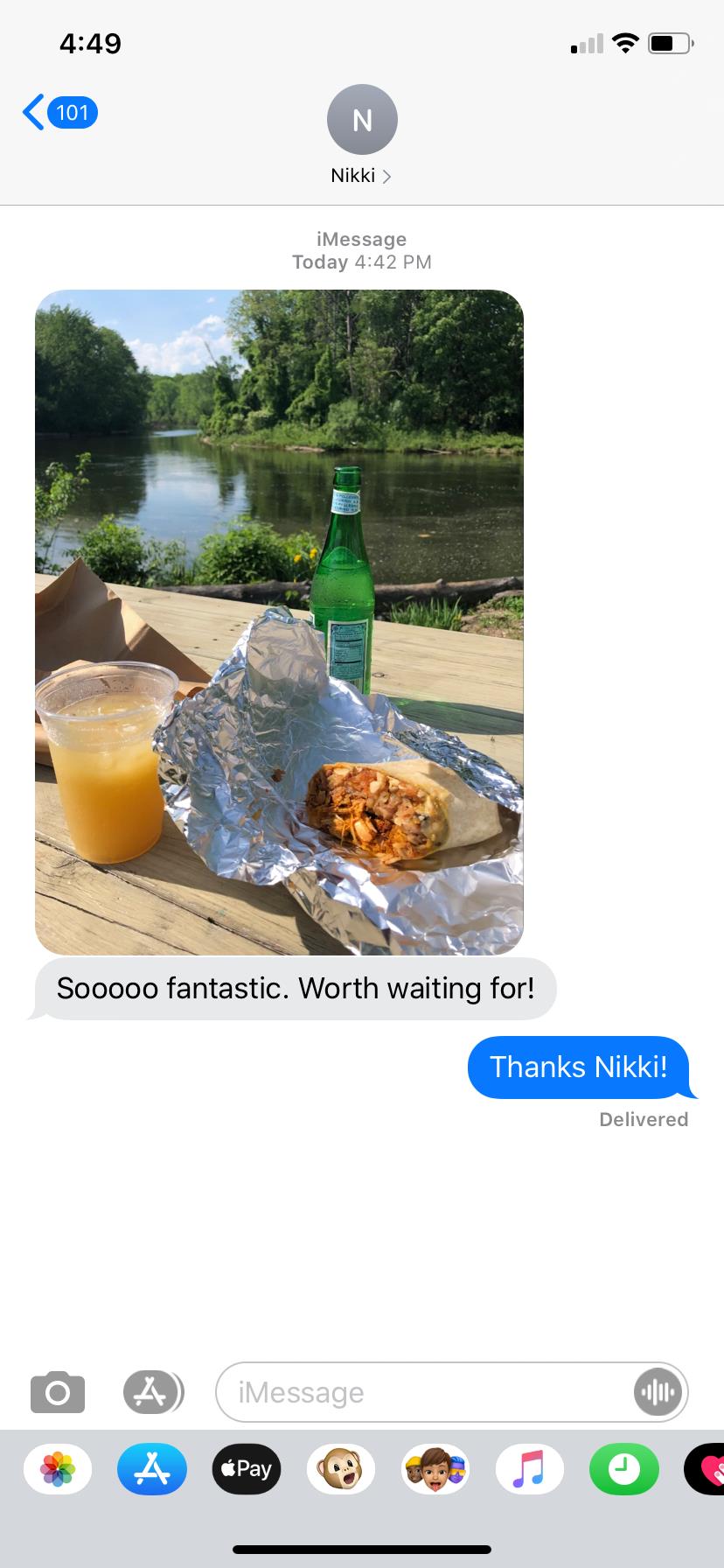Screen dimensions: 724x1568
Task: Open the green clock app icon
Action: point(624,1469)
